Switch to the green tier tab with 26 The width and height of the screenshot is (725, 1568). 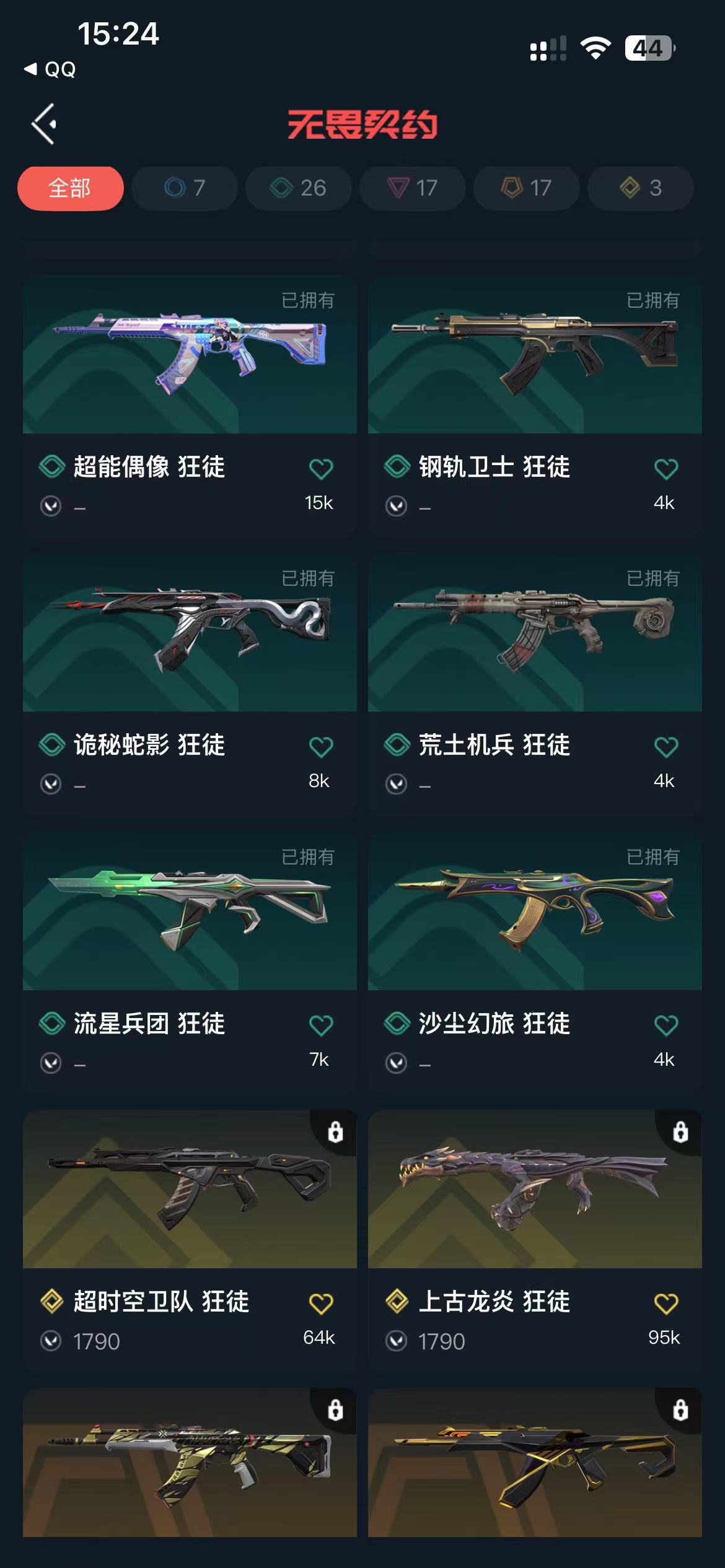[x=298, y=188]
